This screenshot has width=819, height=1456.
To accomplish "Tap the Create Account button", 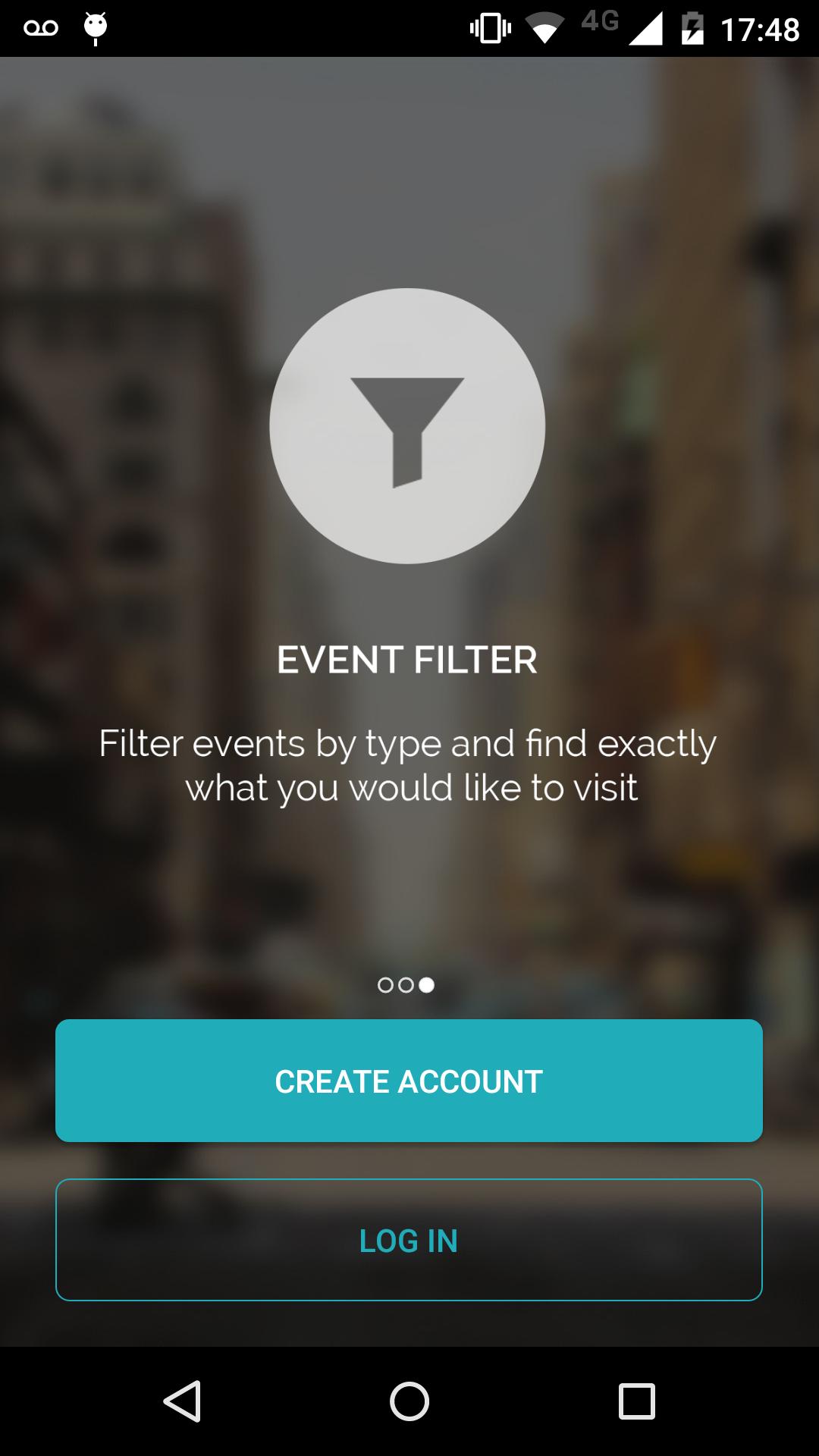I will (409, 1081).
